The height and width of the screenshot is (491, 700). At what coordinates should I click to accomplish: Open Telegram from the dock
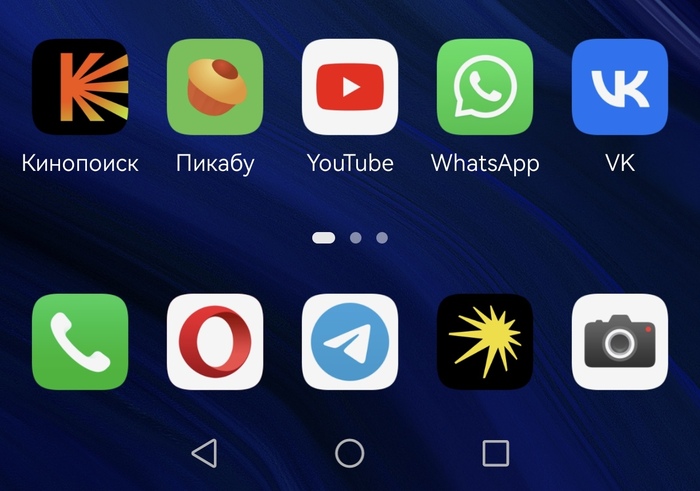pyautogui.click(x=350, y=342)
